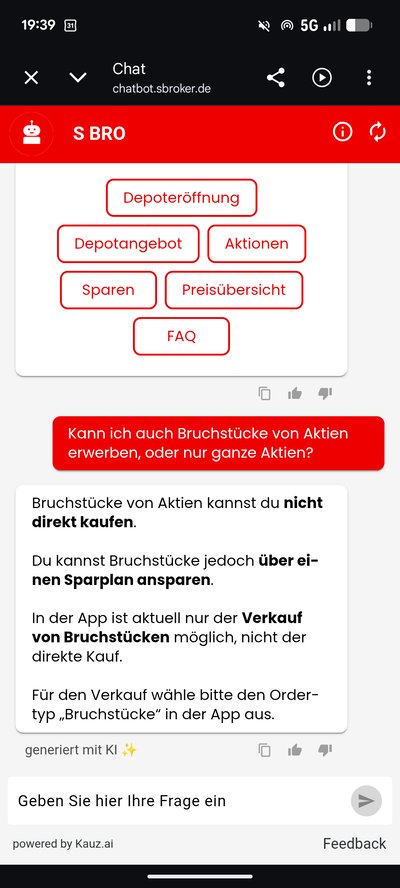The width and height of the screenshot is (400, 888).
Task: Open the S BRO info icon
Action: [x=342, y=133]
